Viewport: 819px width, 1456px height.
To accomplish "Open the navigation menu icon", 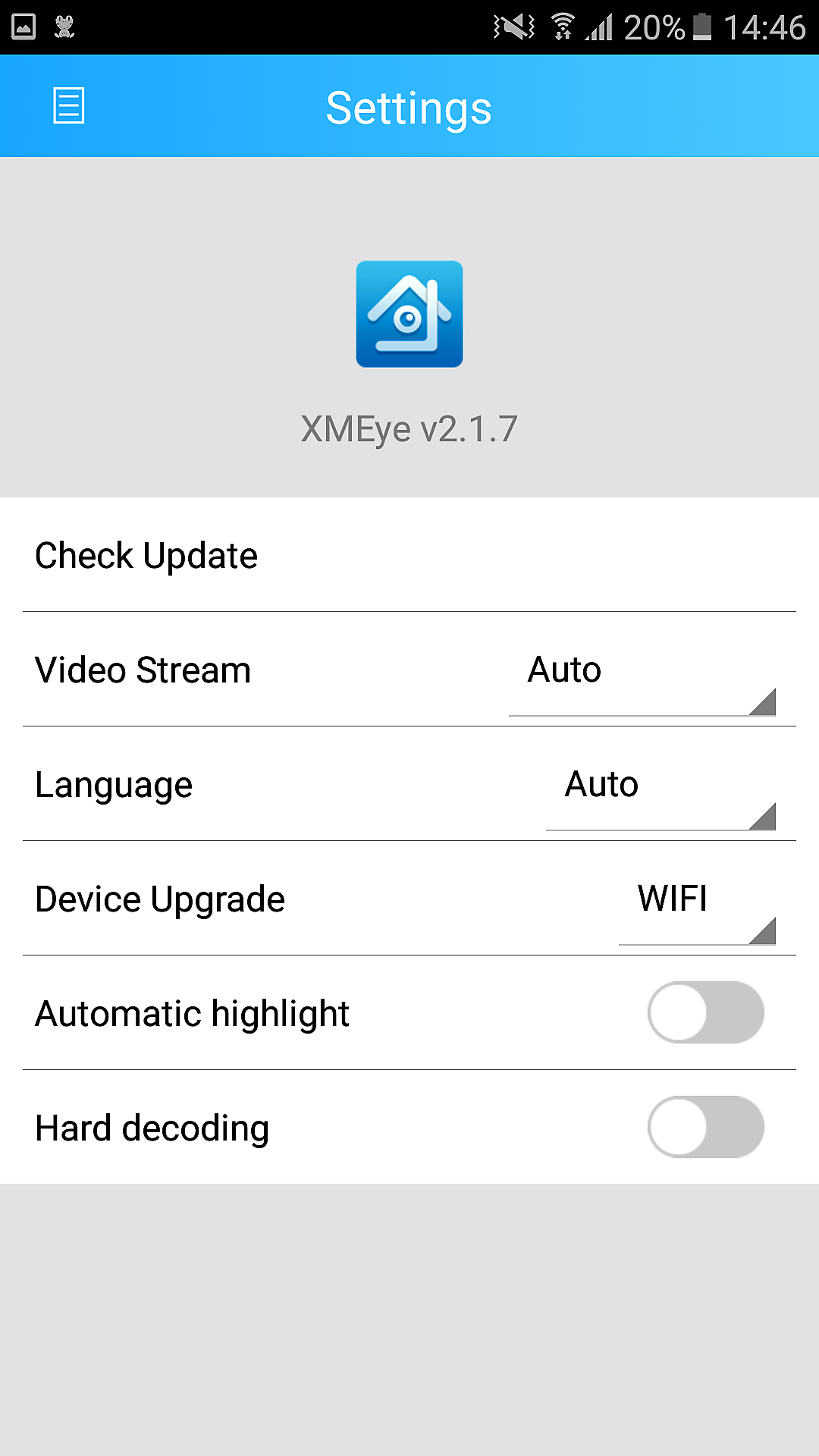I will [x=68, y=105].
